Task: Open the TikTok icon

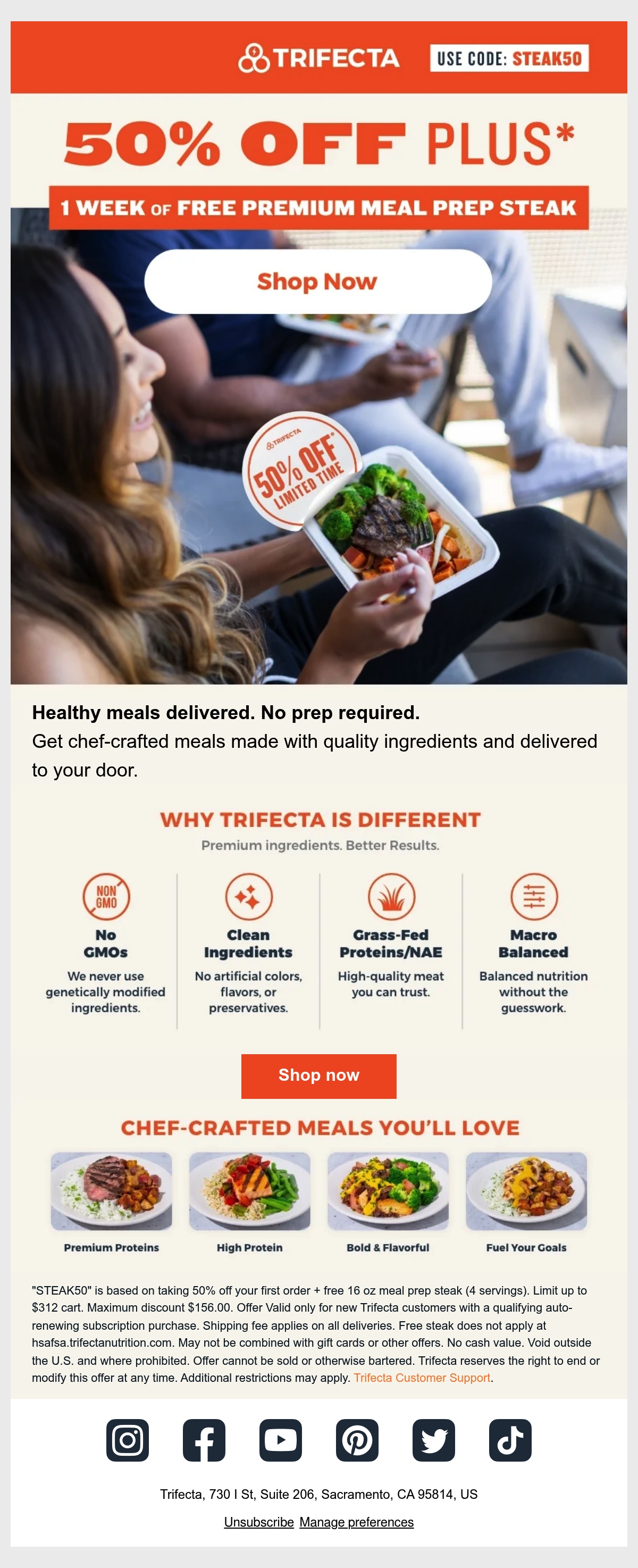Action: point(511,1440)
